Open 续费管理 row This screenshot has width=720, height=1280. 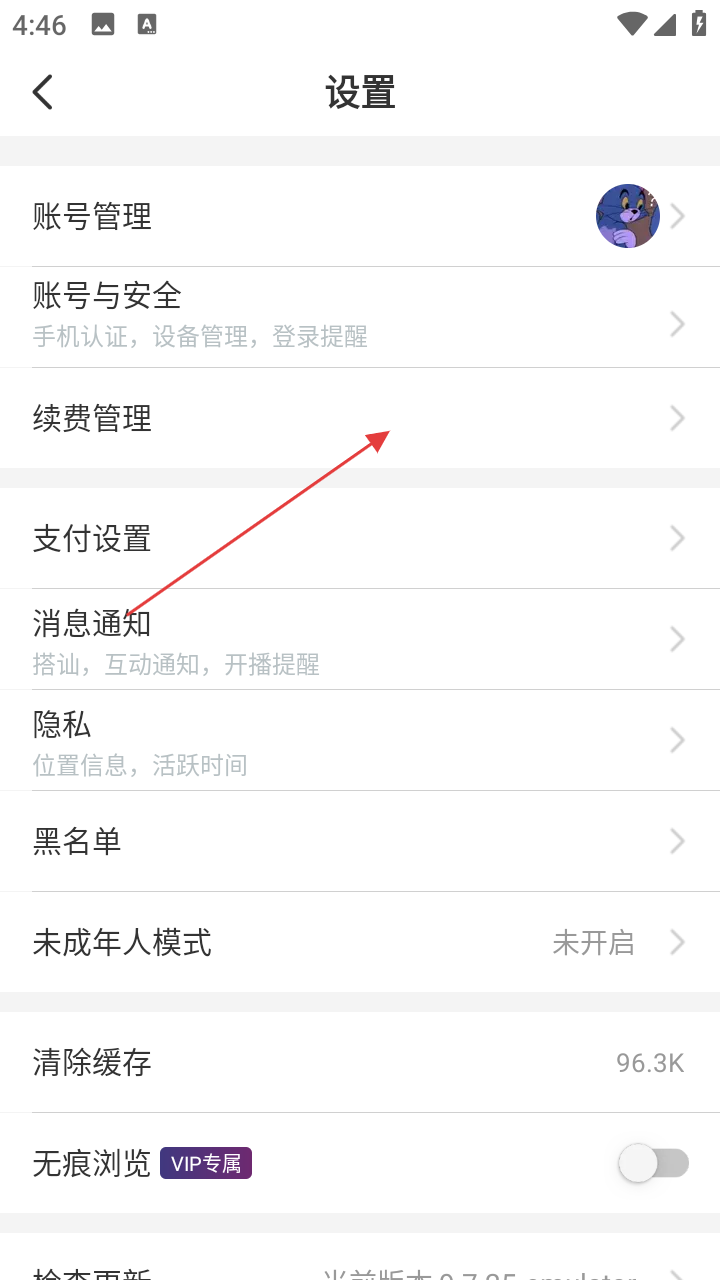click(360, 418)
